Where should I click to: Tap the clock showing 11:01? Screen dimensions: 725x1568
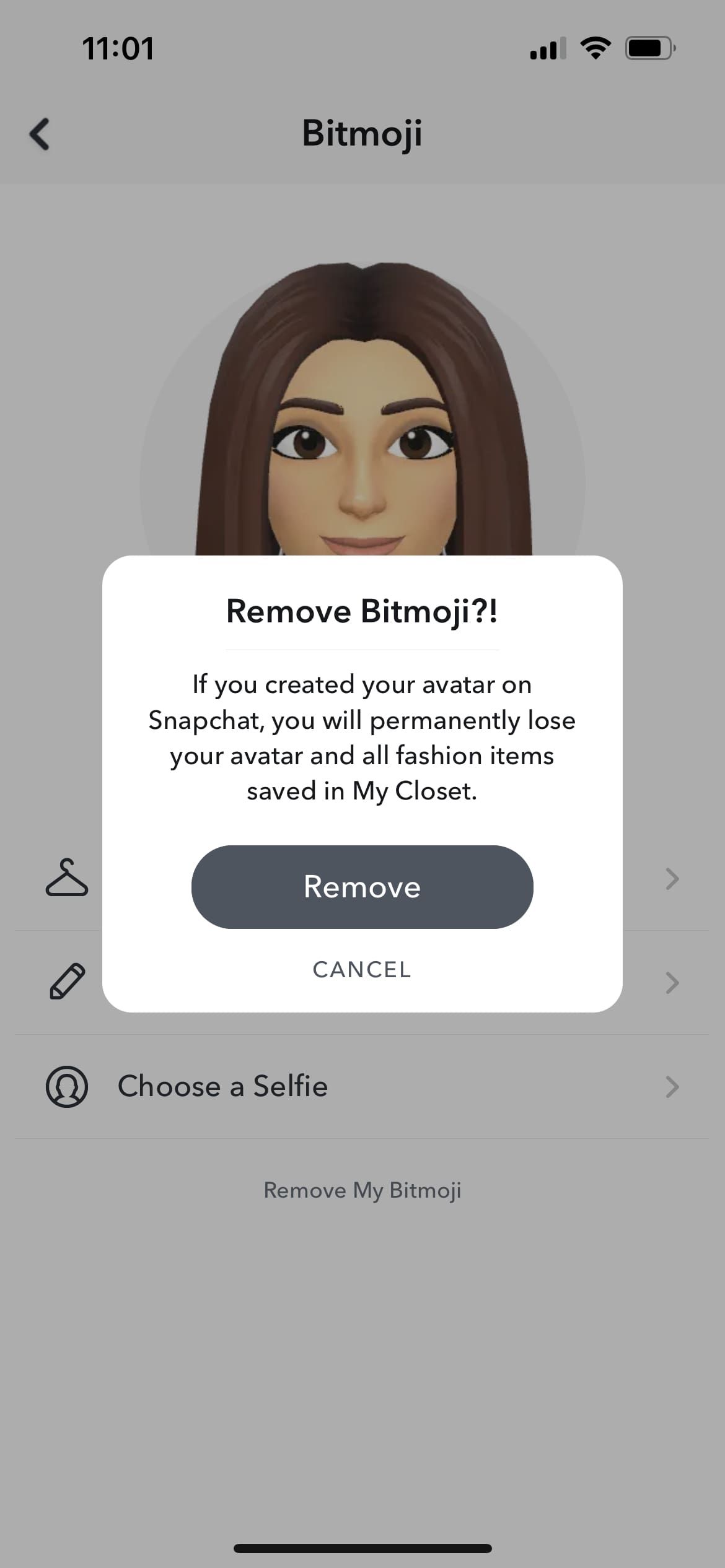[118, 48]
